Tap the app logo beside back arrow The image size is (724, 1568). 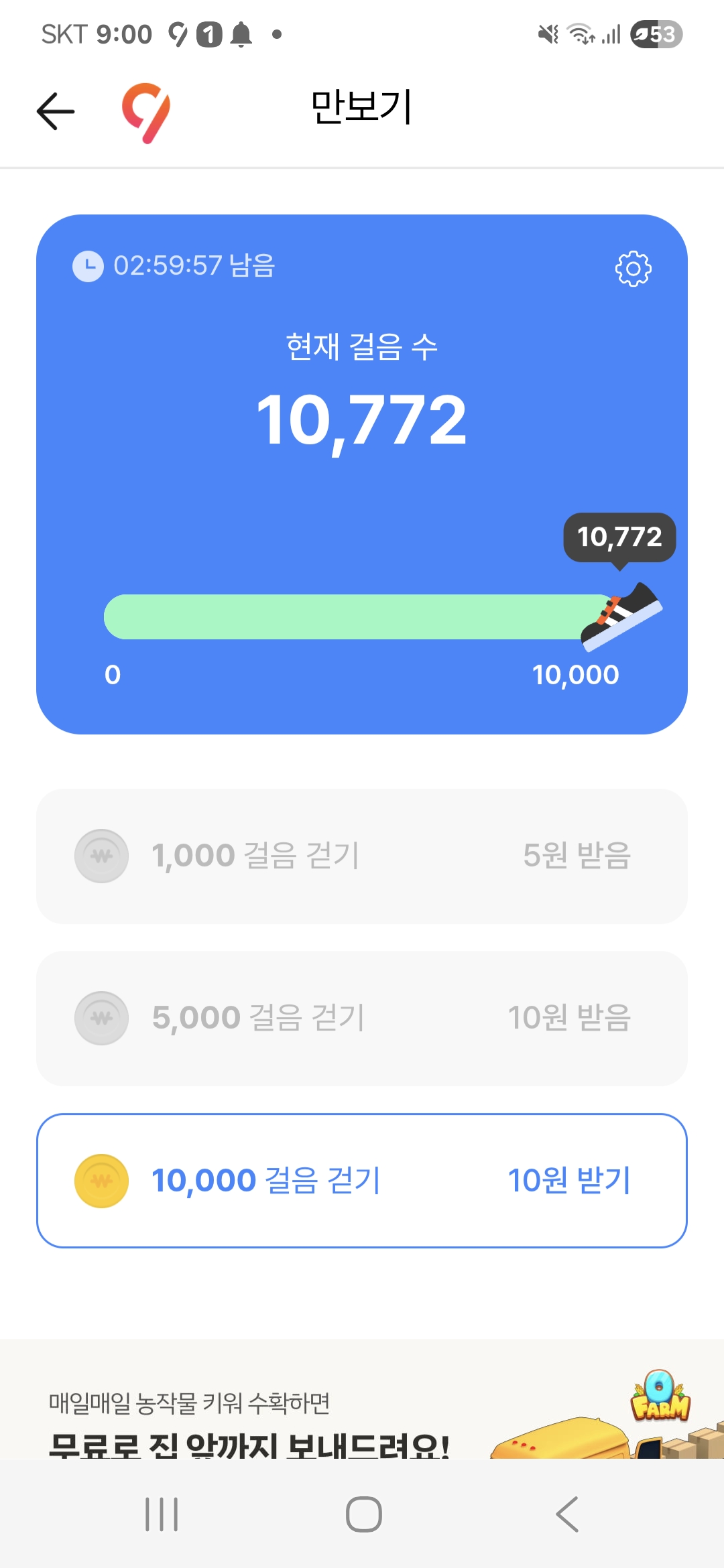pos(145,112)
